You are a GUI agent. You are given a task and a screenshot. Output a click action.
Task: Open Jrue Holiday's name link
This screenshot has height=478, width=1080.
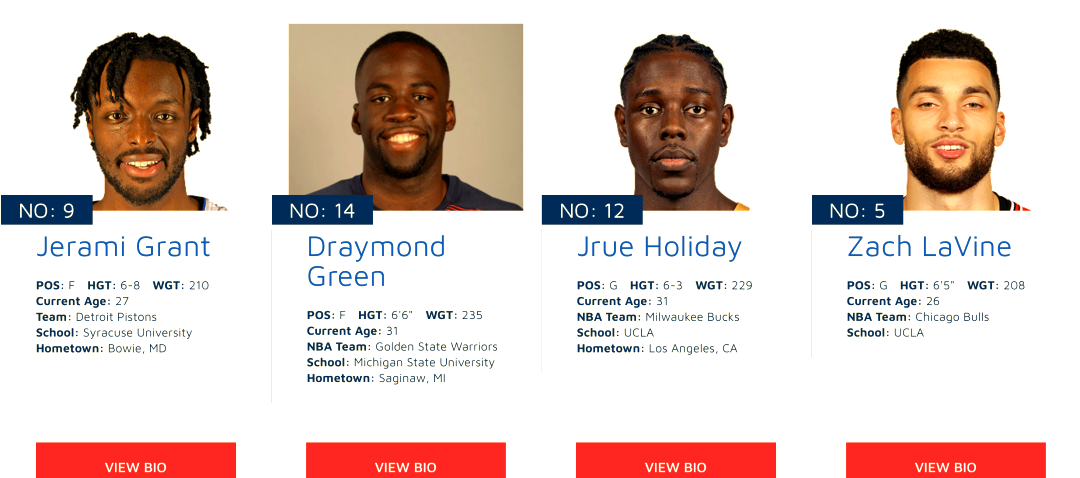[659, 246]
